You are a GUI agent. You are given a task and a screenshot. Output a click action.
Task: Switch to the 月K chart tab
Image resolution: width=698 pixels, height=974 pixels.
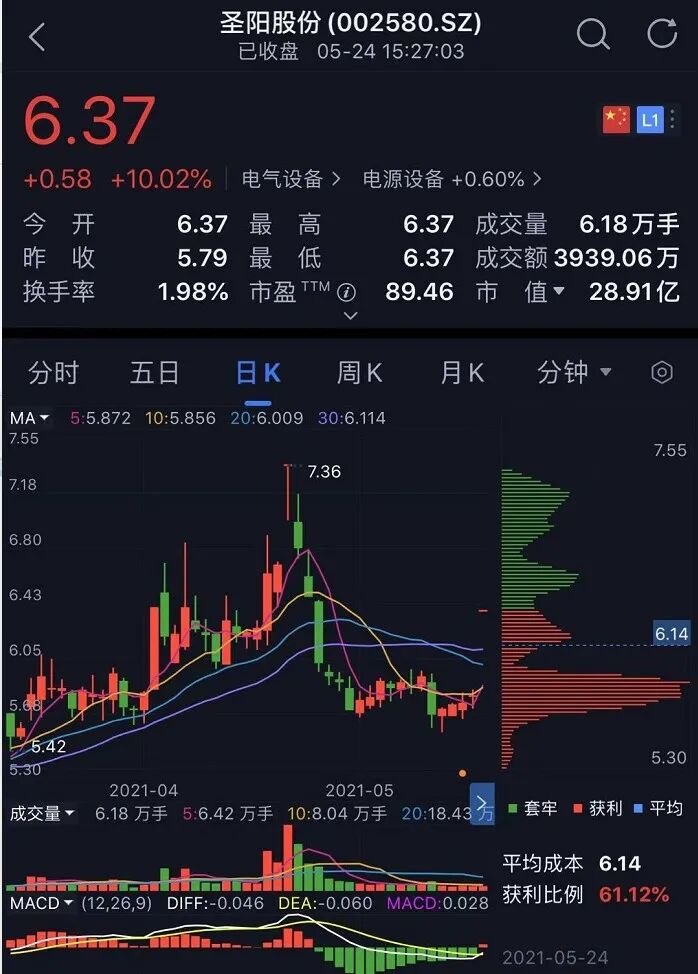click(x=461, y=373)
